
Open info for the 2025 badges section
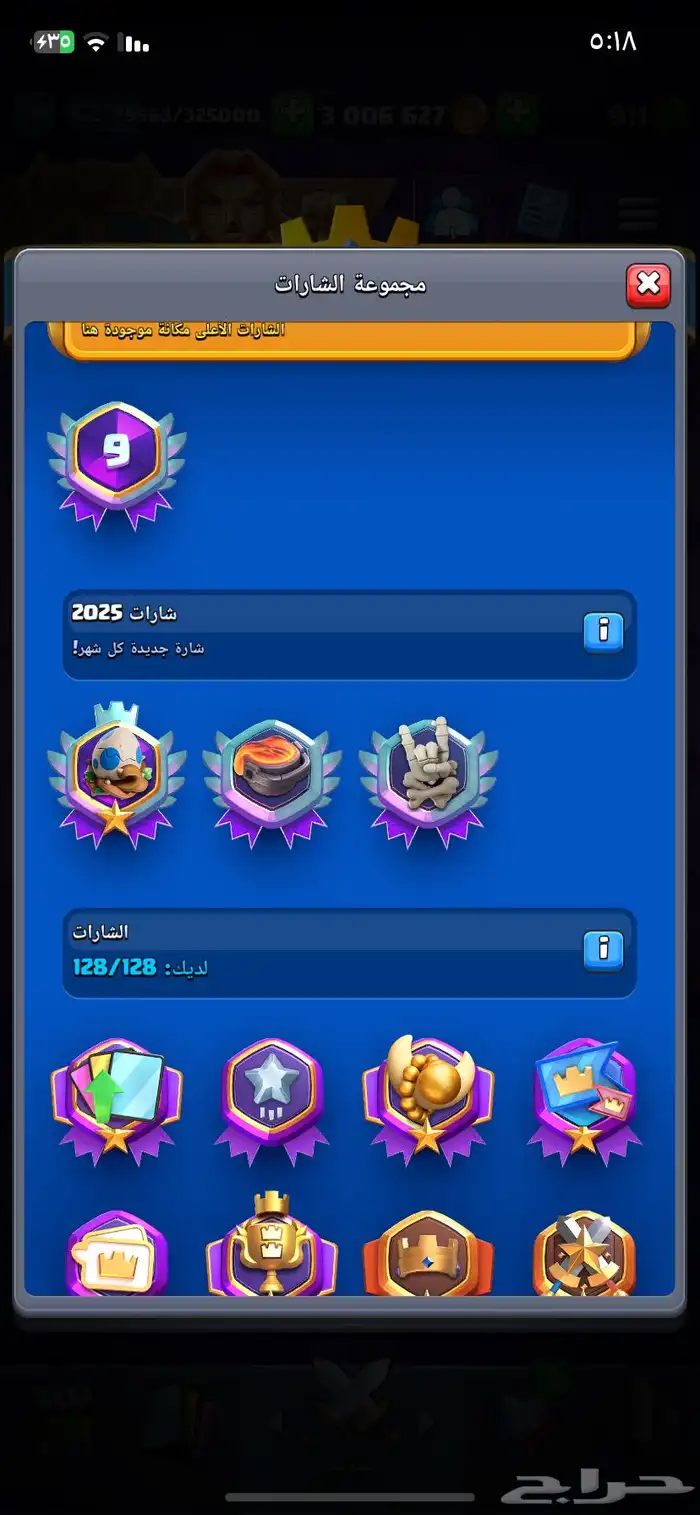coord(603,632)
